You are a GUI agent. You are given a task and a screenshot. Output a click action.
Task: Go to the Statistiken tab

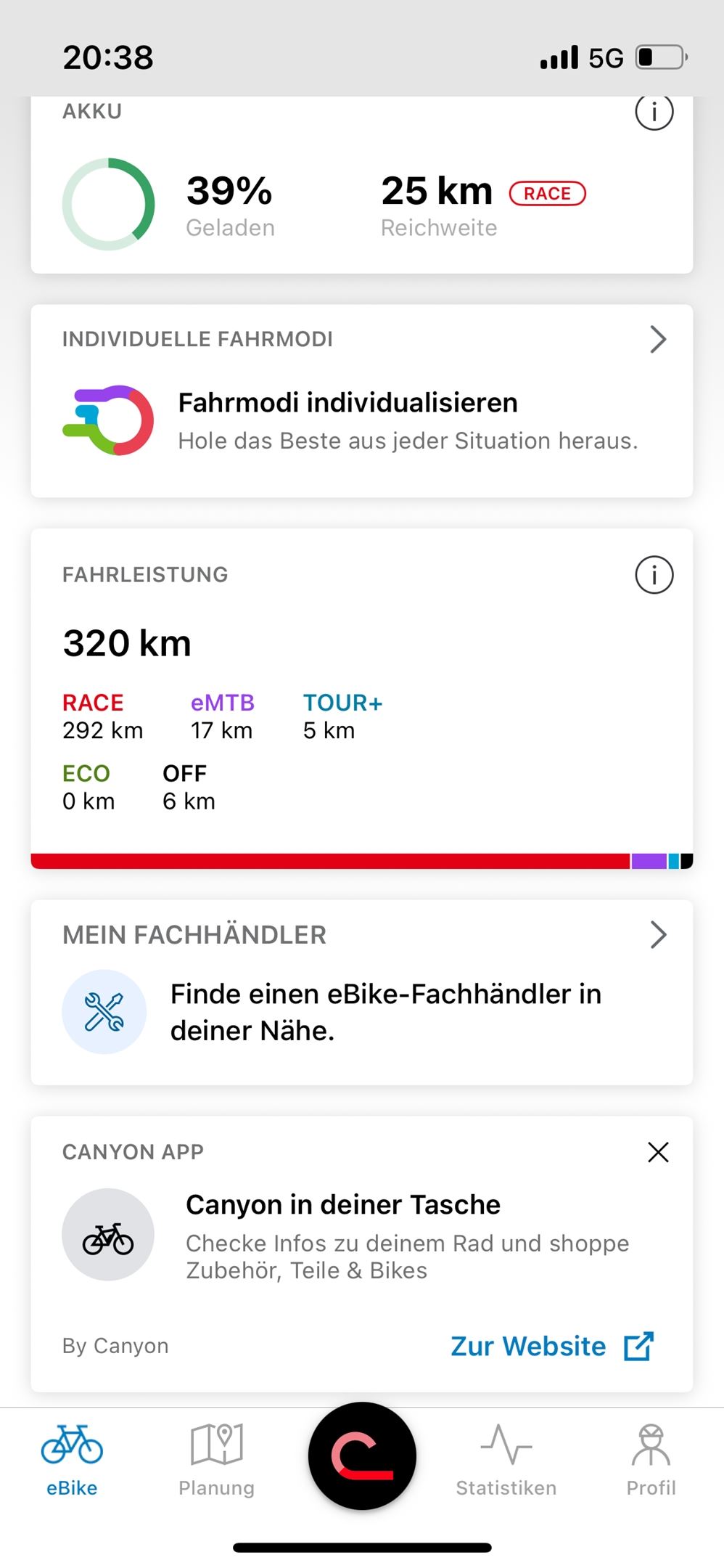coord(506,1461)
